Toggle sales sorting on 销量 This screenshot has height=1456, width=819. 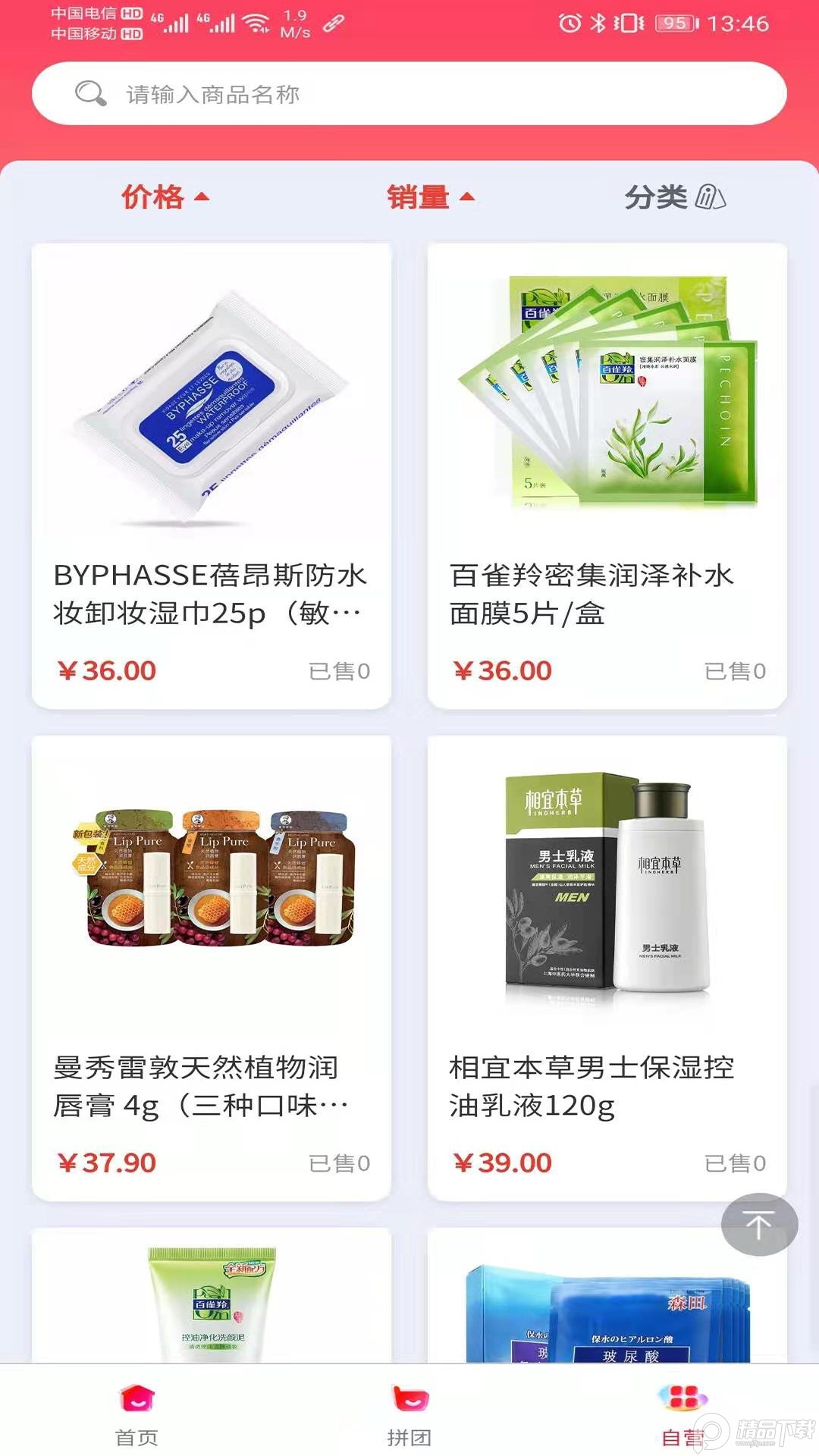click(x=417, y=197)
